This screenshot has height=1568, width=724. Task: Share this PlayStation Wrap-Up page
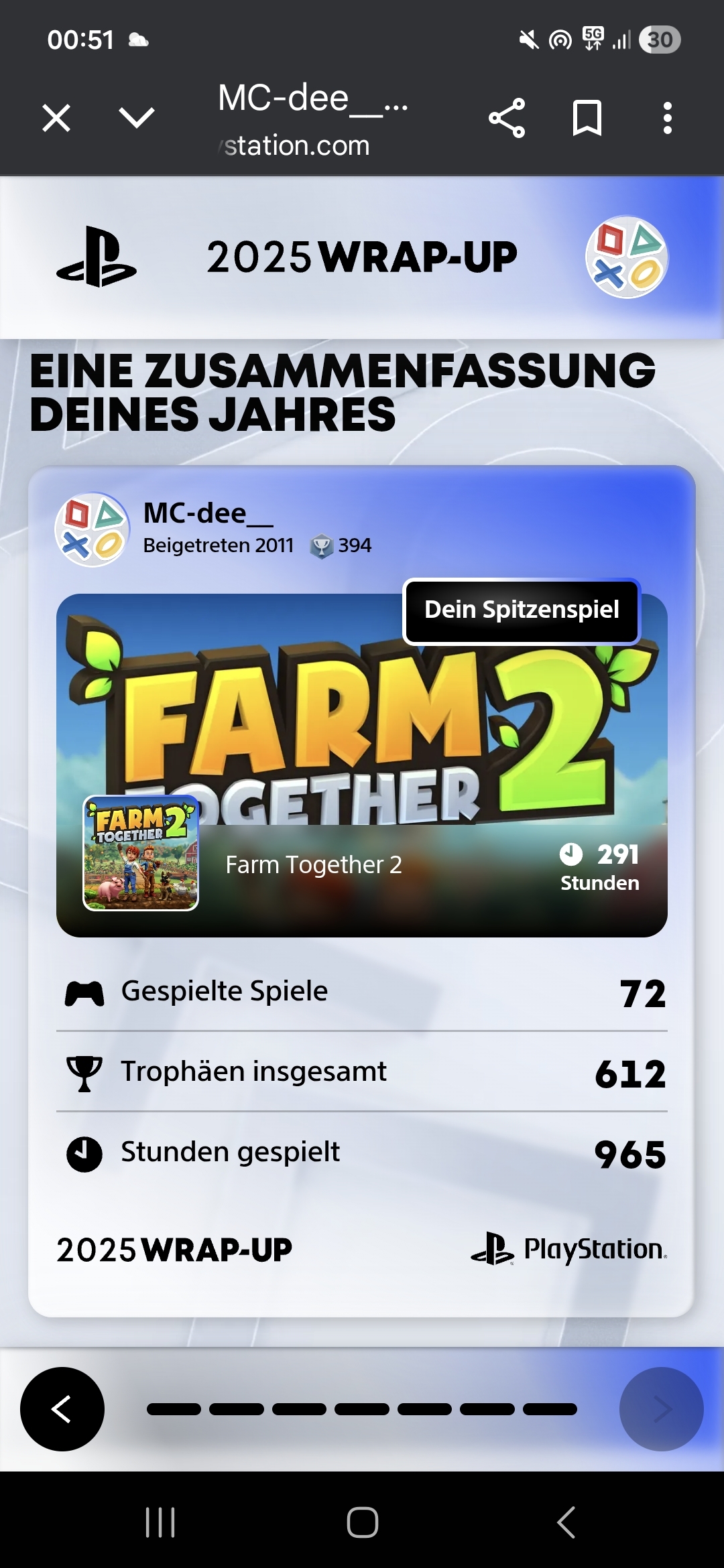pos(507,119)
